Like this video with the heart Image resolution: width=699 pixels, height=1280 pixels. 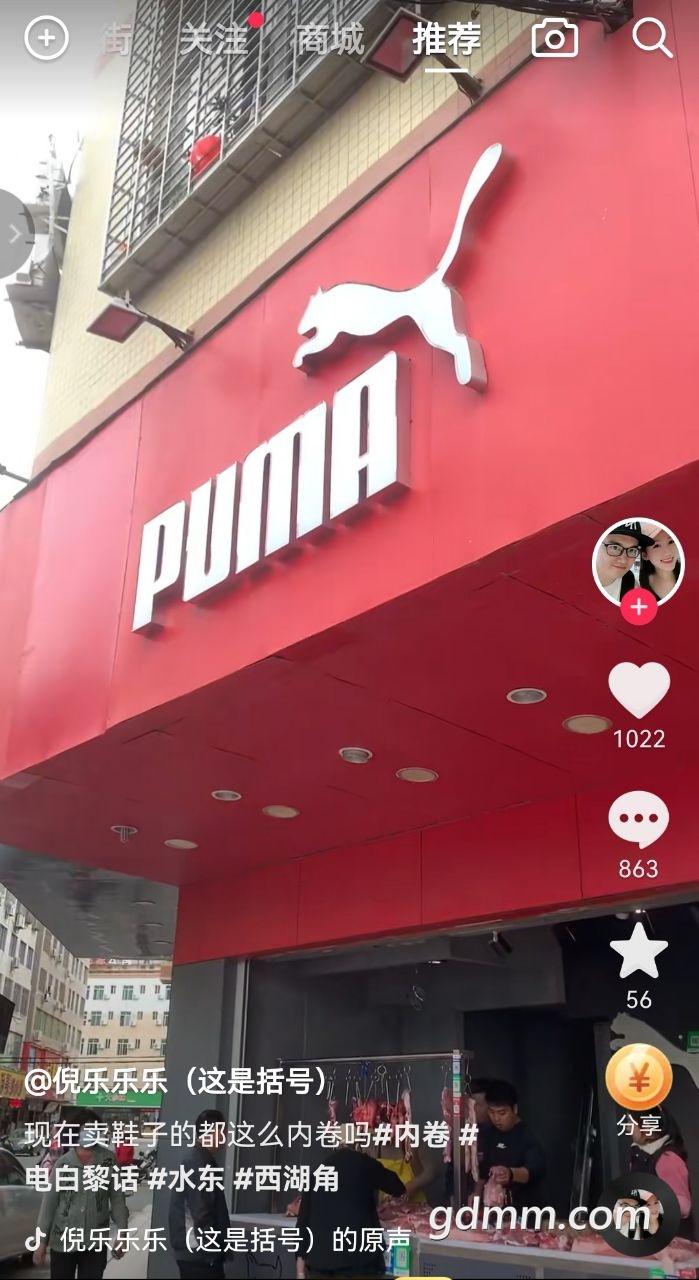[638, 690]
